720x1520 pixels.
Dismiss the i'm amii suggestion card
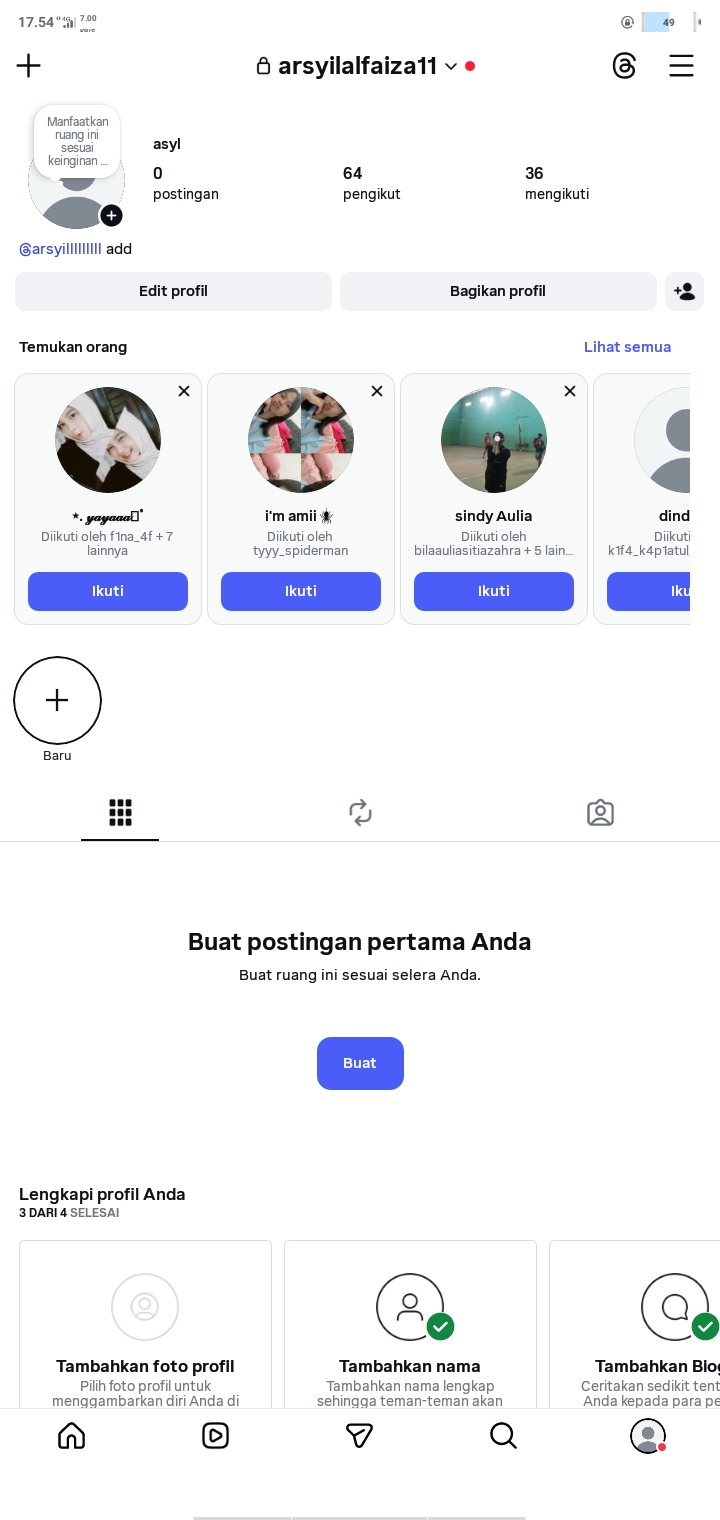coord(377,391)
